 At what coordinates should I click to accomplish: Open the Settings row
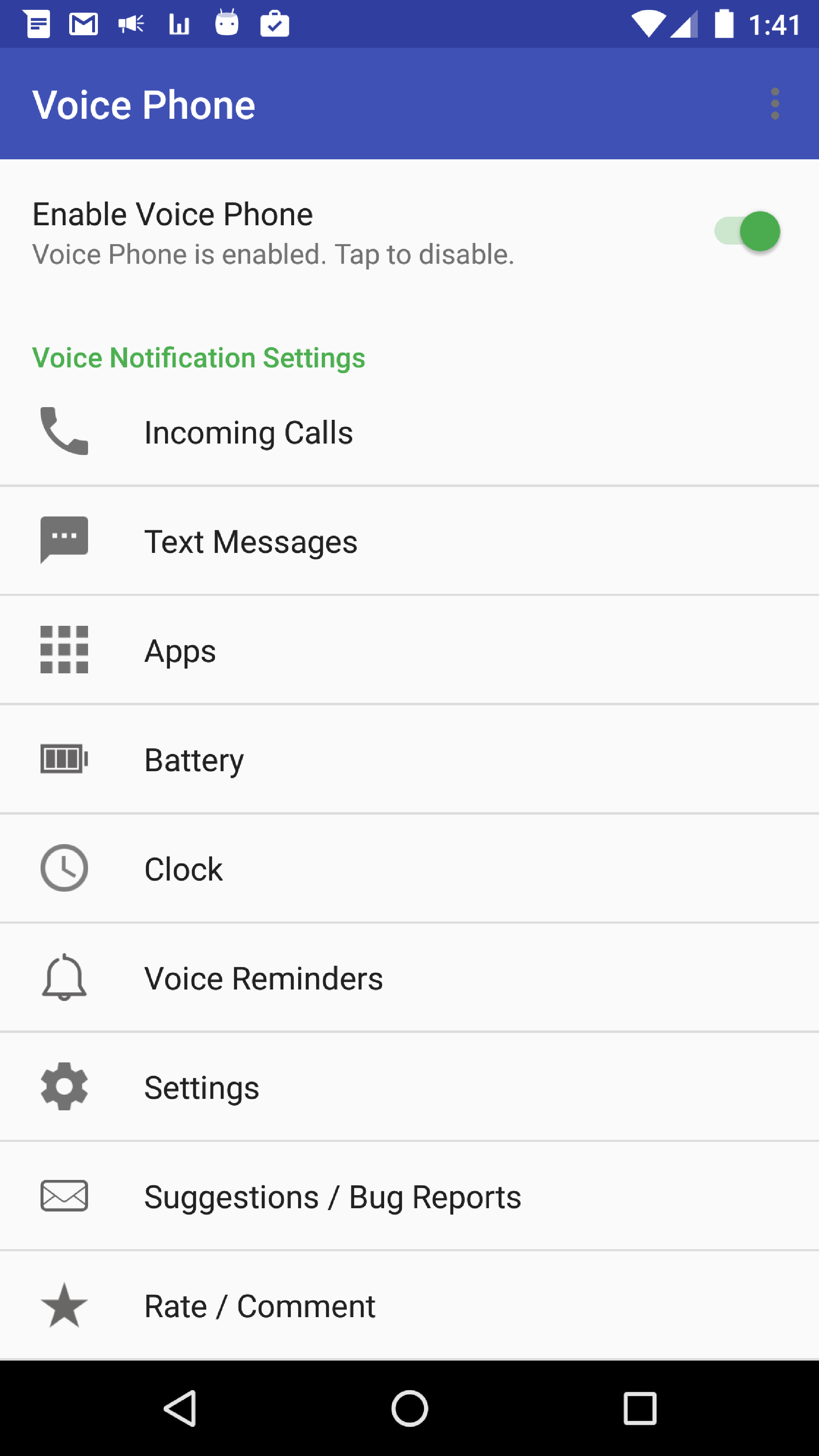409,1086
